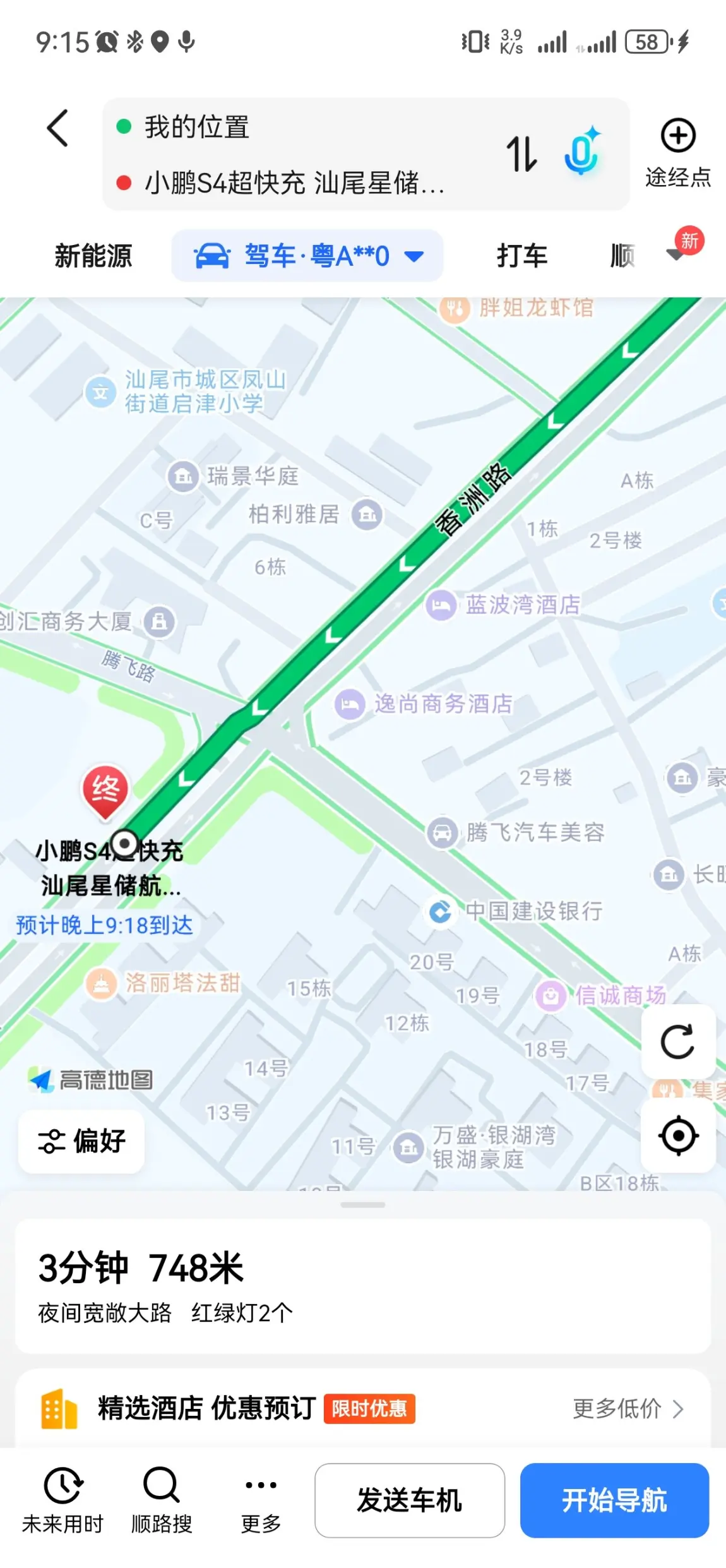Recenter the map on my location
The width and height of the screenshot is (726, 1568).
[678, 1135]
